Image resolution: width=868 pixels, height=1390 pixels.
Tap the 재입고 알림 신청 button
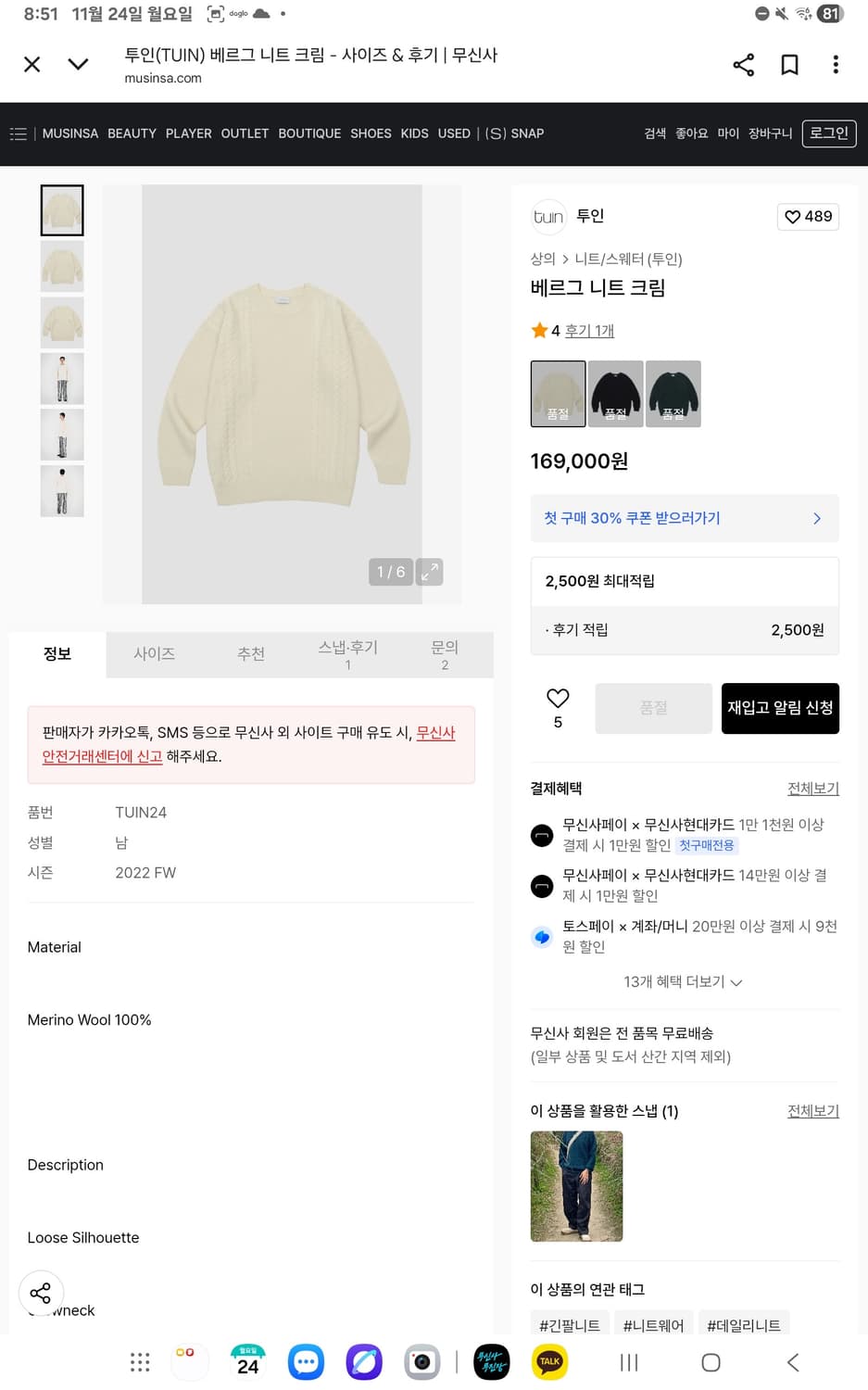[x=780, y=708]
